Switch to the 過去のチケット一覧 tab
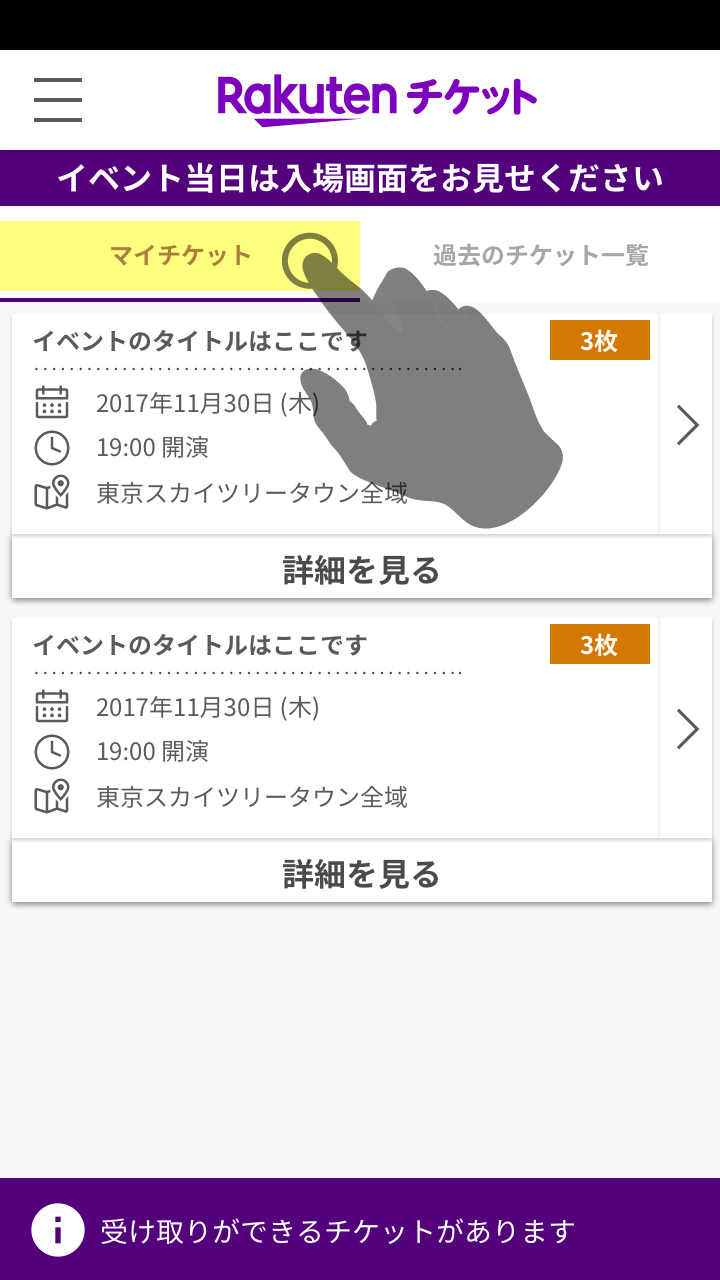The height and width of the screenshot is (1280, 720). (x=540, y=256)
